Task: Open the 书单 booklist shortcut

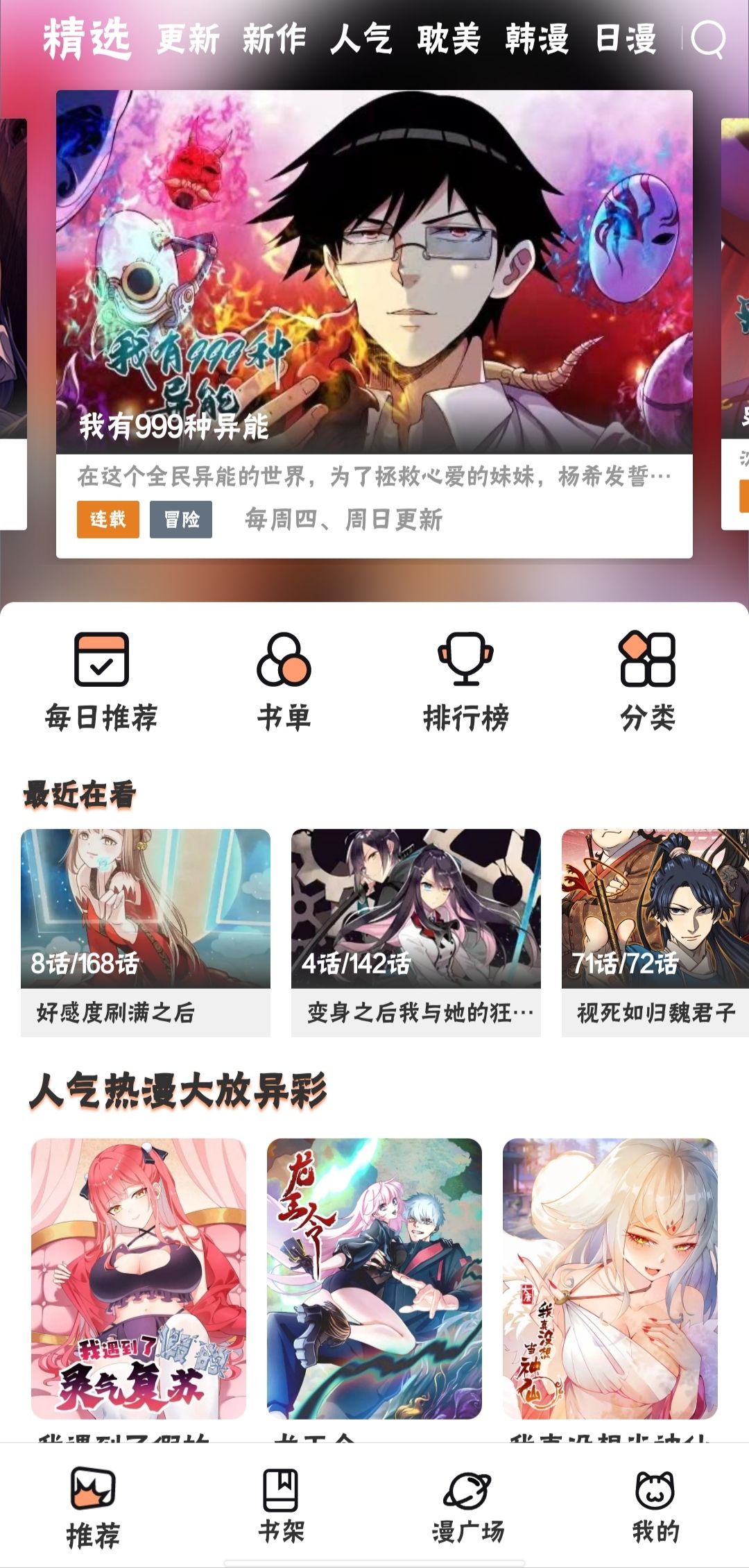Action: [284, 681]
